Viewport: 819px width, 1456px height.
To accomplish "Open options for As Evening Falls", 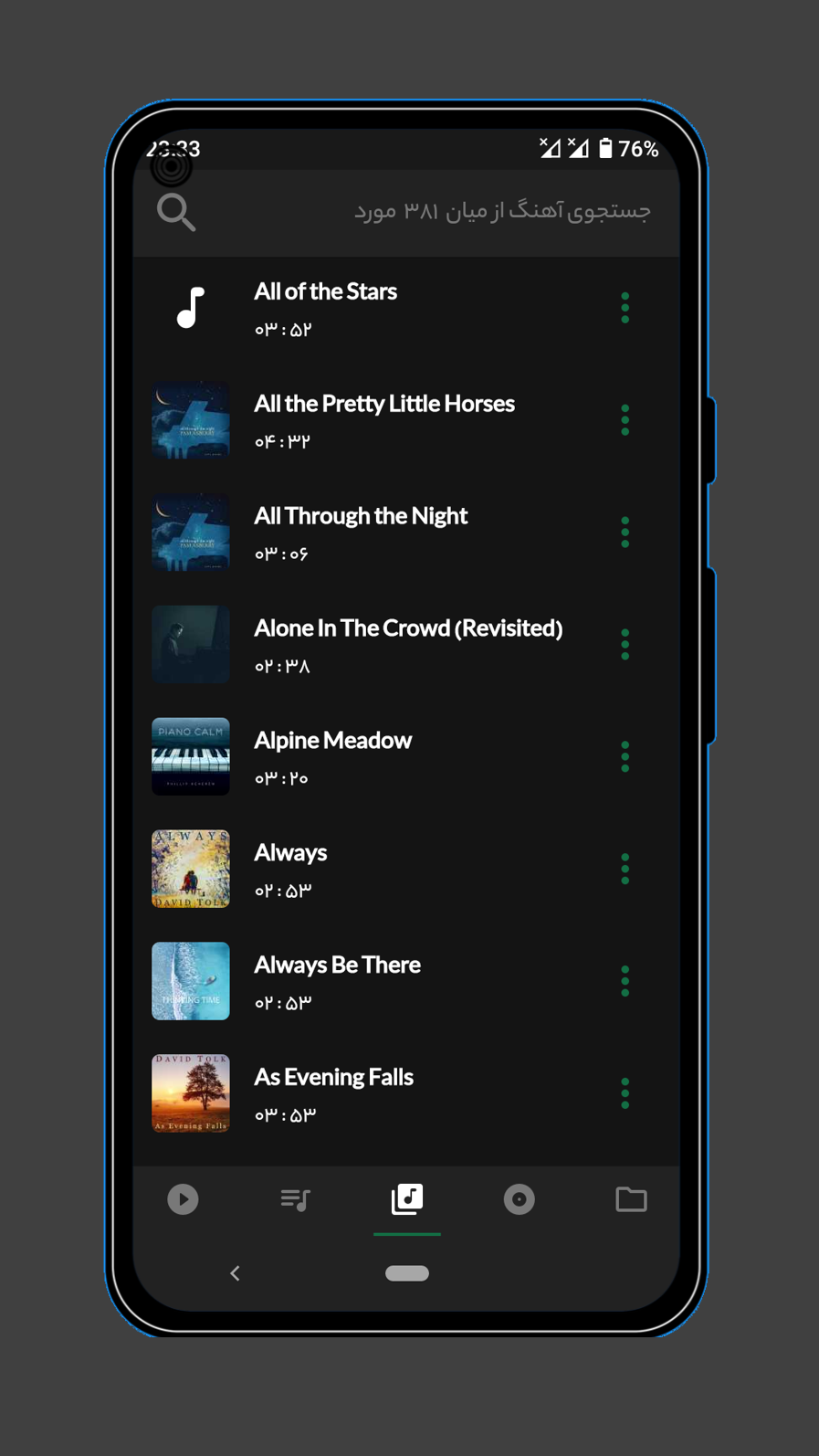I will coord(625,1093).
